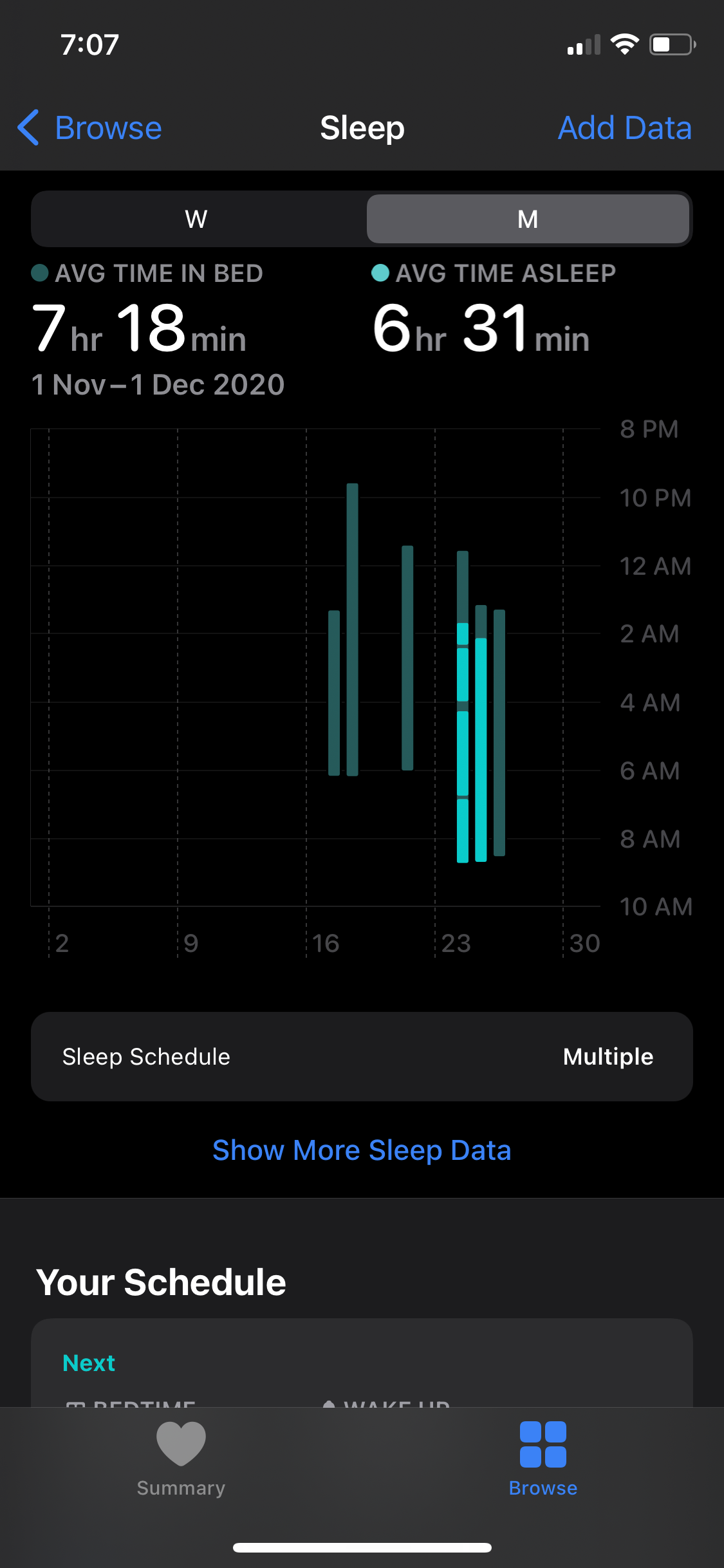Switch to the weekly W view

coord(197,219)
